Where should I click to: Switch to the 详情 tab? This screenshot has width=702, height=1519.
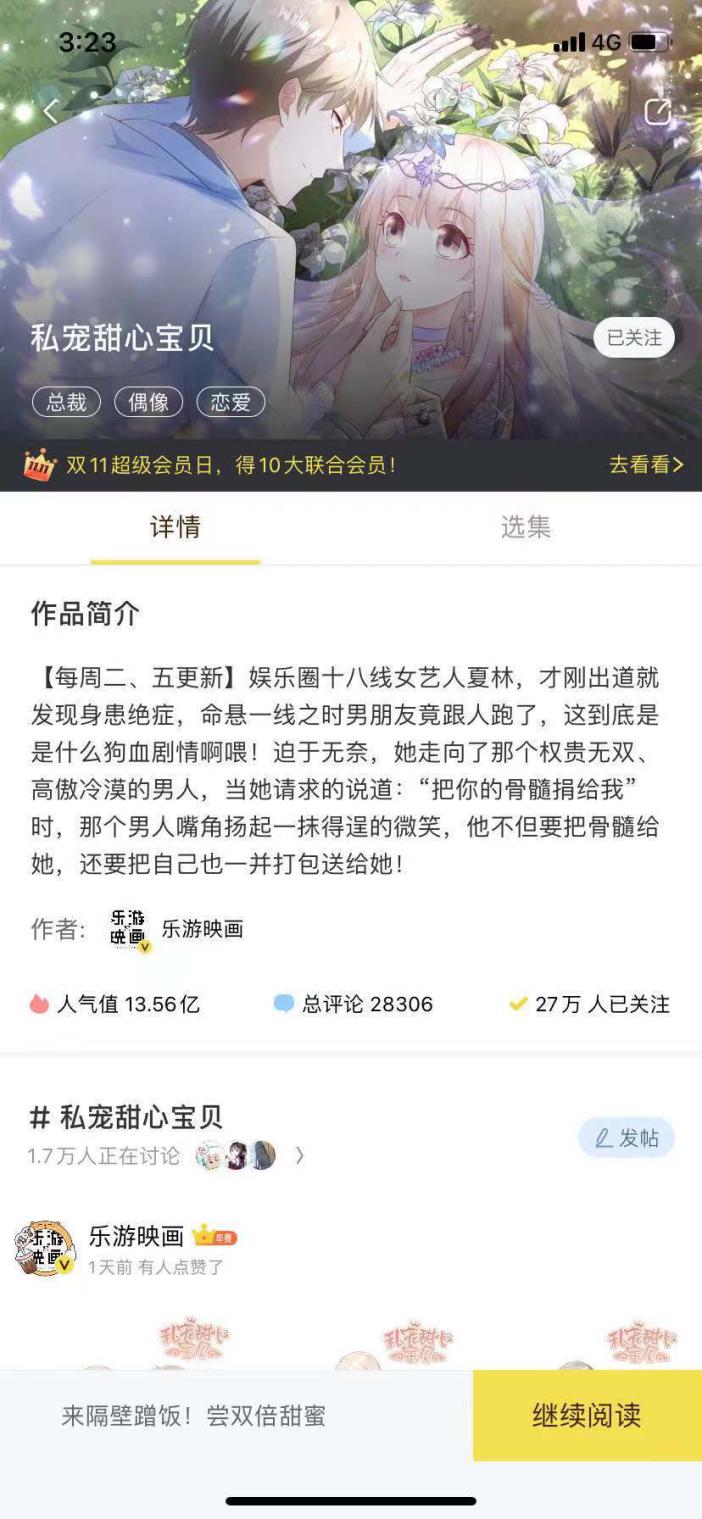pyautogui.click(x=175, y=527)
